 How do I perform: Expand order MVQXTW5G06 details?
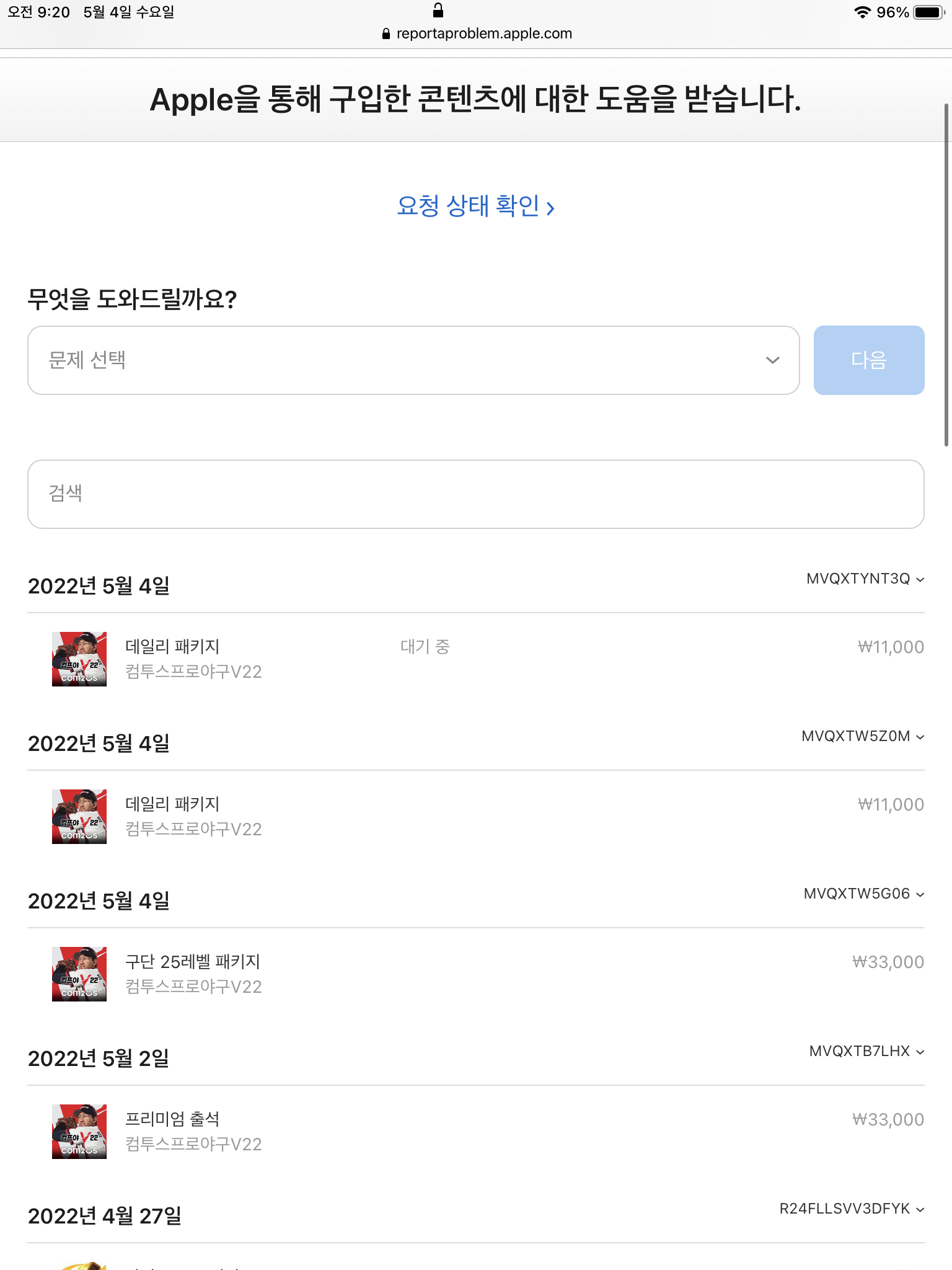tap(863, 894)
